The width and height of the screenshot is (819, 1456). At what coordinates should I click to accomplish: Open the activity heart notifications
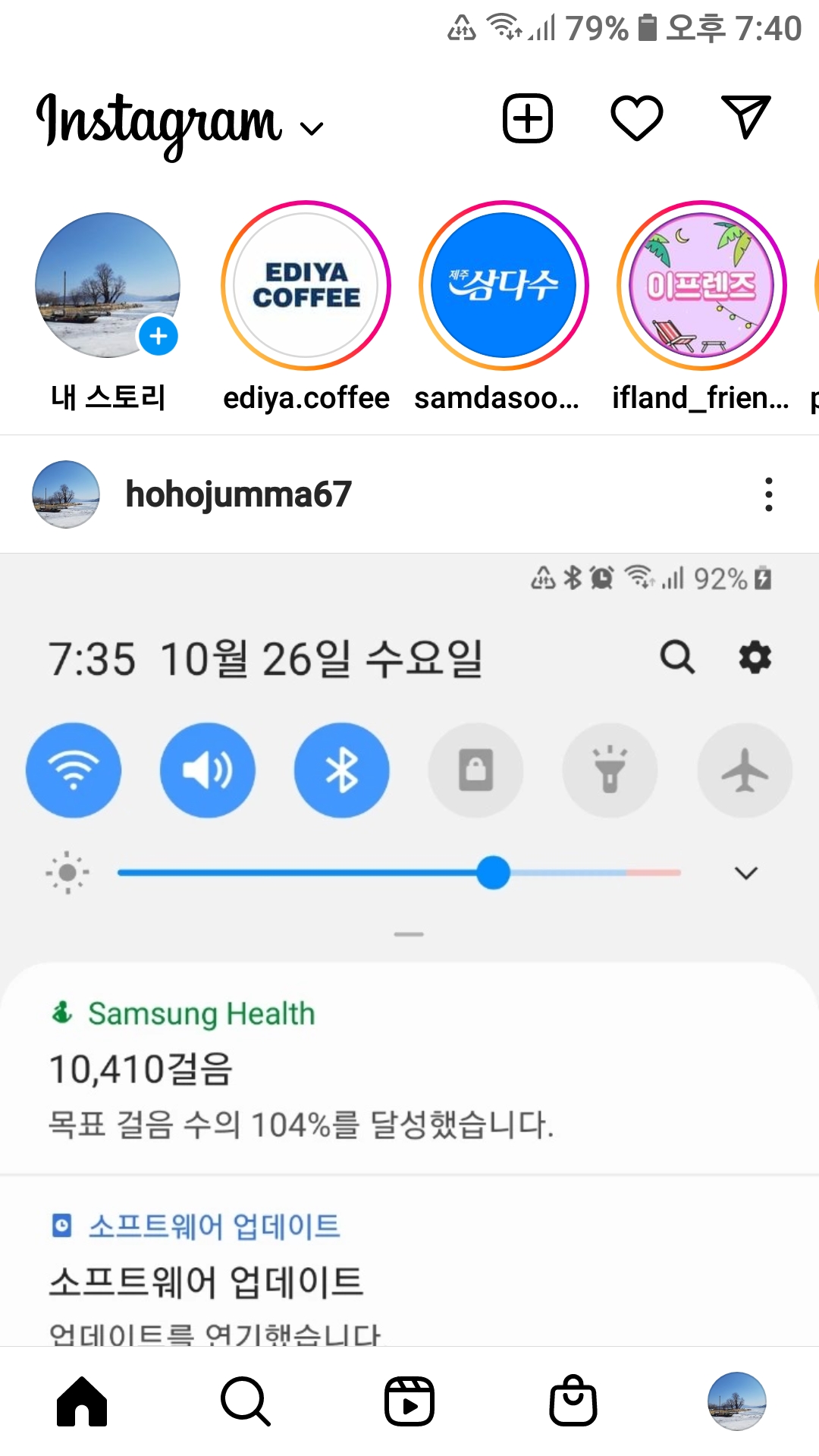[637, 119]
